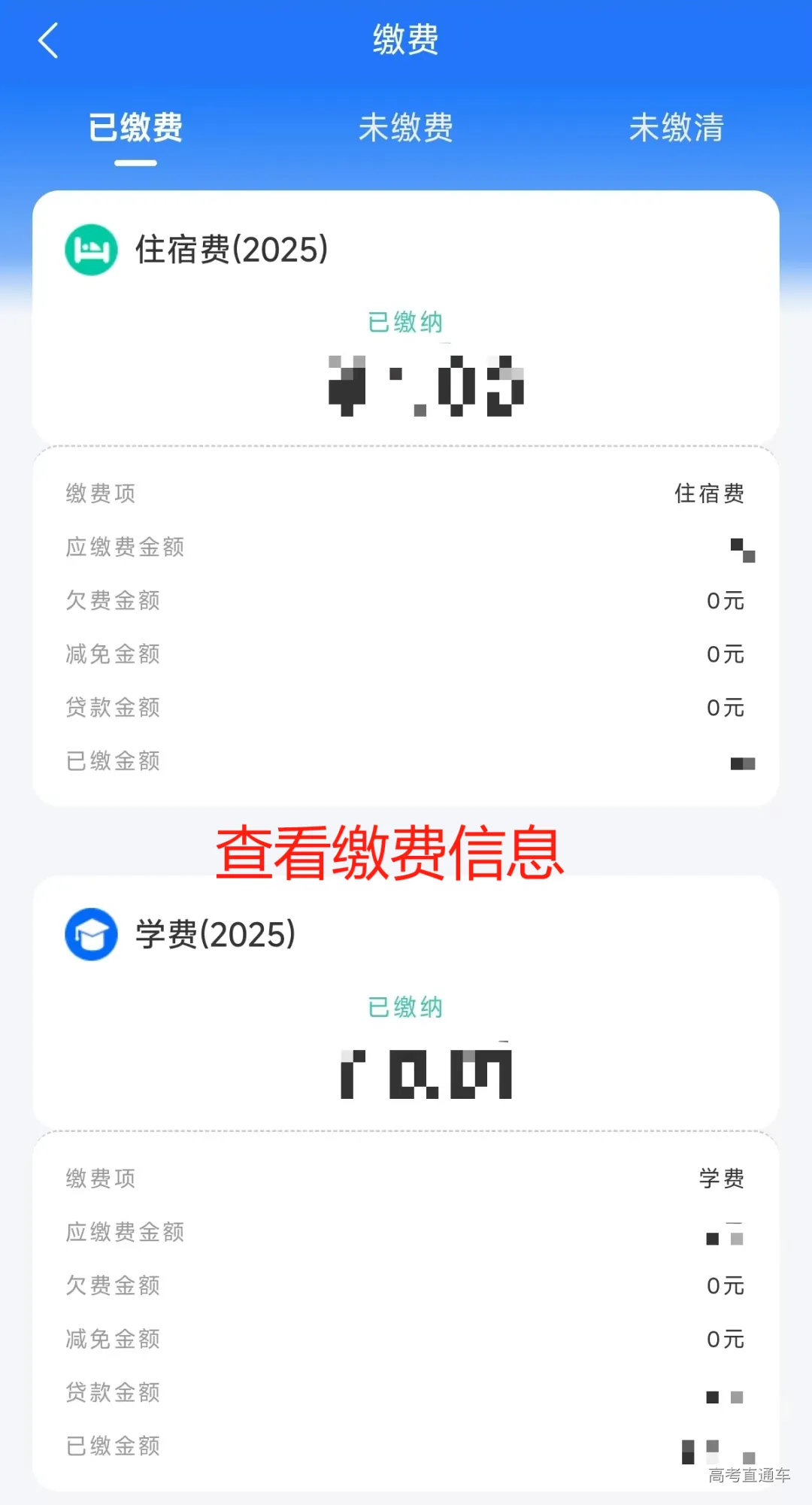Tap the 减免金额 row under 学费 details
Viewport: 812px width, 1505px height.
(406, 1339)
